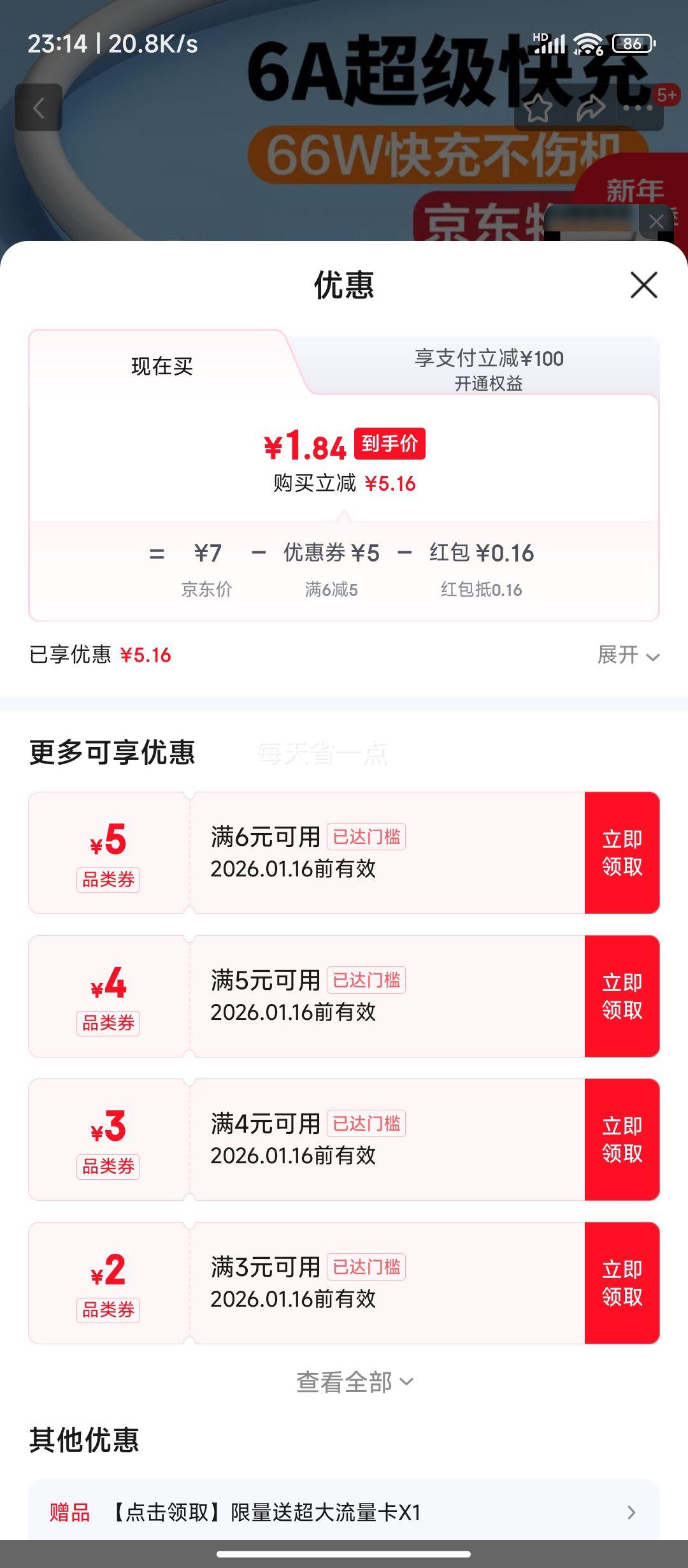Open the 赠品 限量送超大流量卡 row
The height and width of the screenshot is (1568, 688).
344,1512
